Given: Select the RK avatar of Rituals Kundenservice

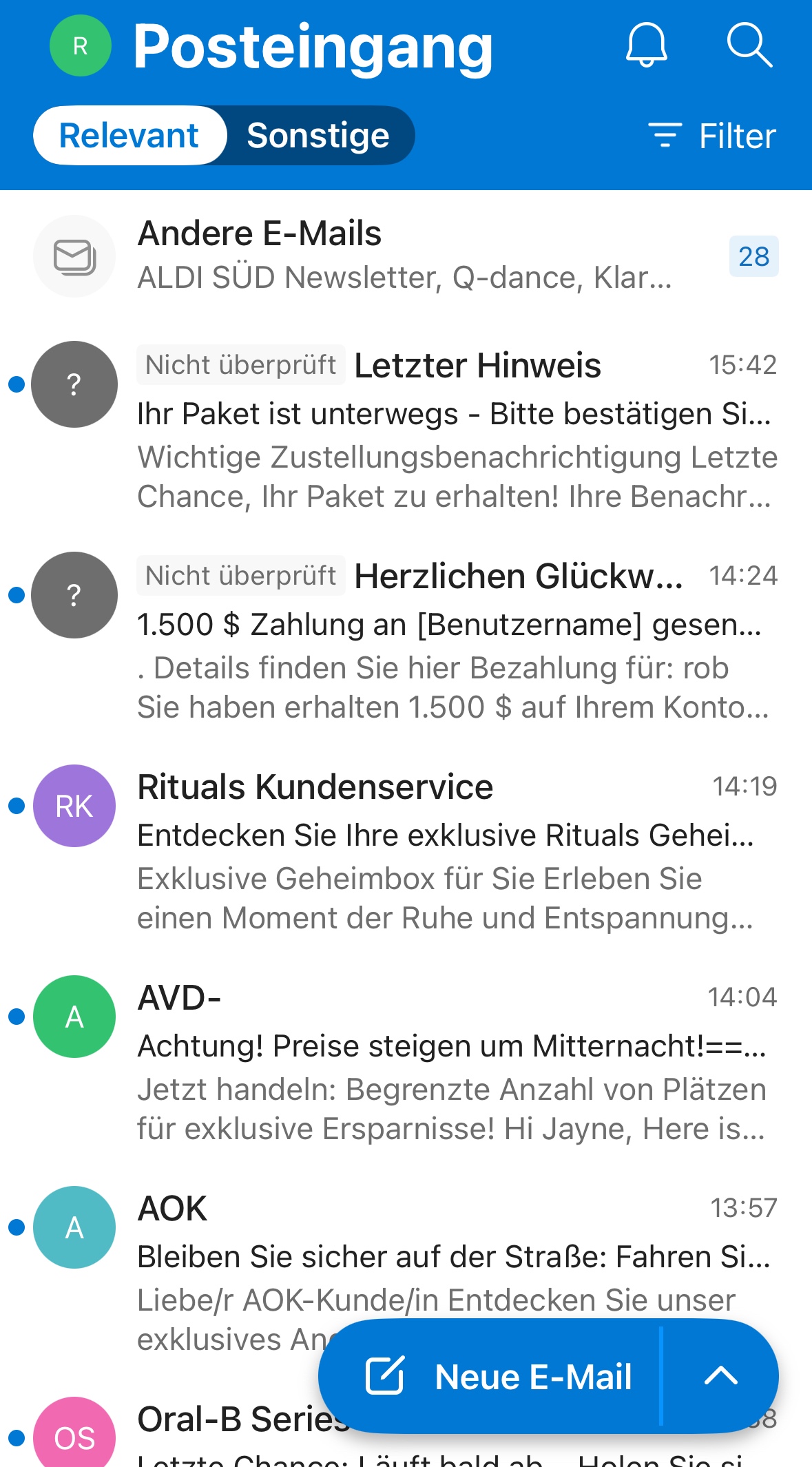Looking at the screenshot, I should [x=74, y=806].
